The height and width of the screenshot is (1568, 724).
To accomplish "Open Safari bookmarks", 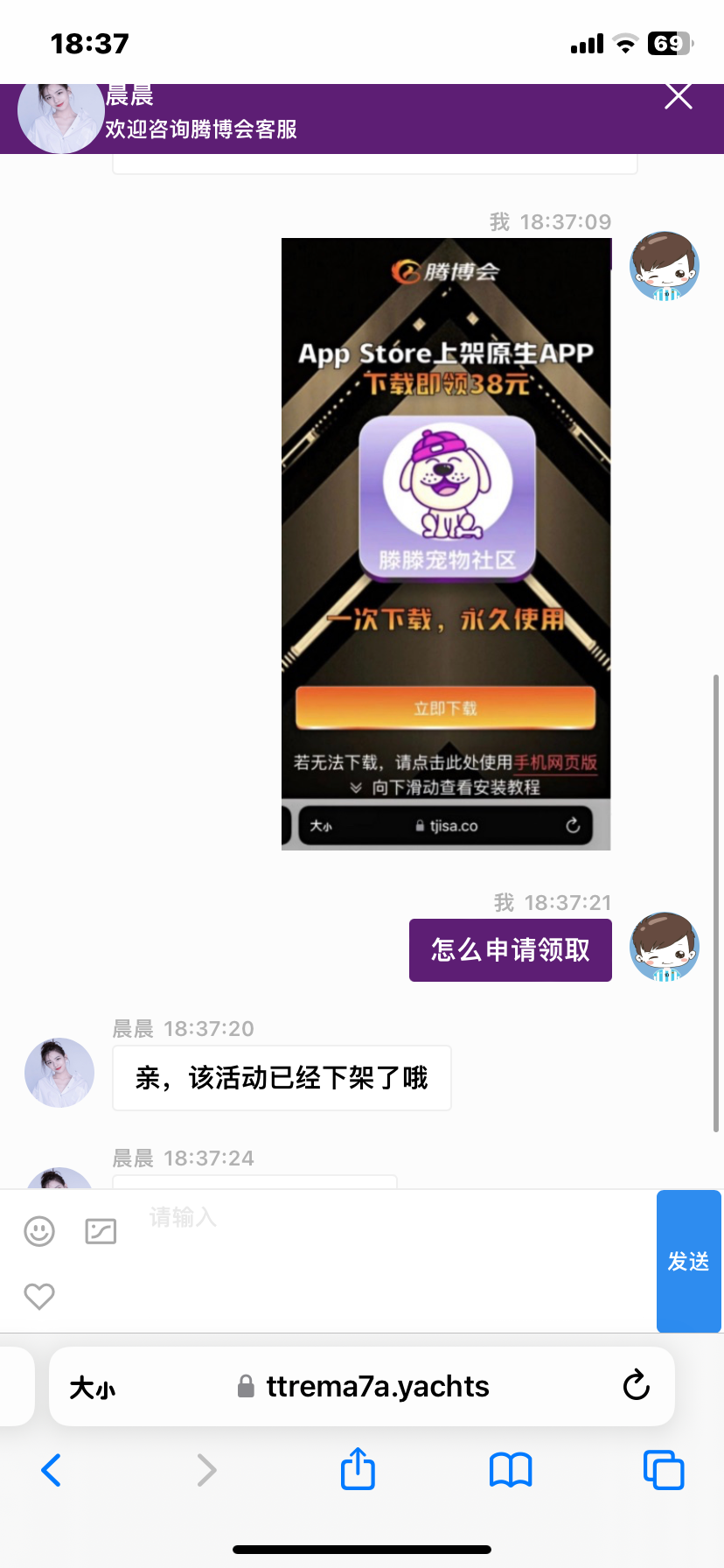I will pyautogui.click(x=511, y=1470).
